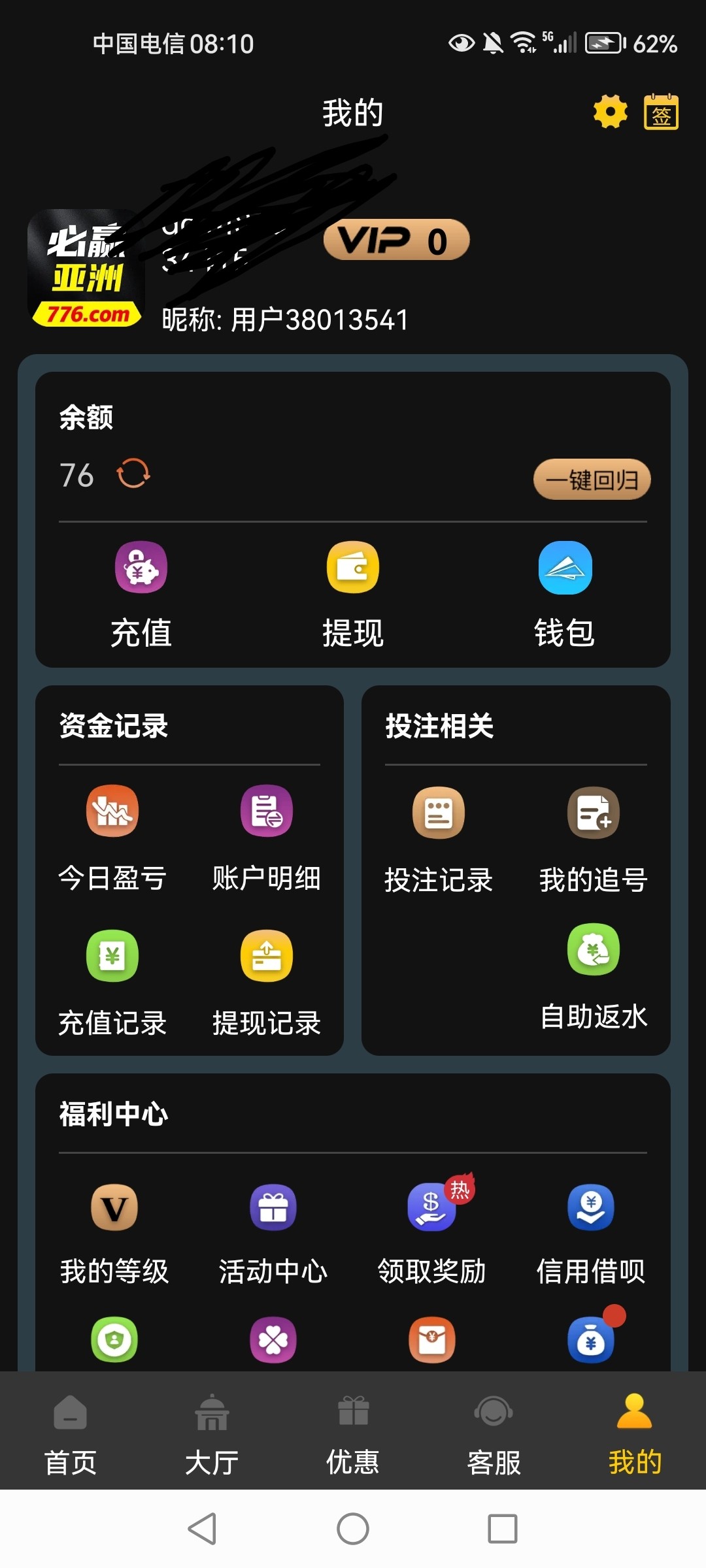Open 账户明细 account details
The image size is (706, 1568).
[266, 838]
